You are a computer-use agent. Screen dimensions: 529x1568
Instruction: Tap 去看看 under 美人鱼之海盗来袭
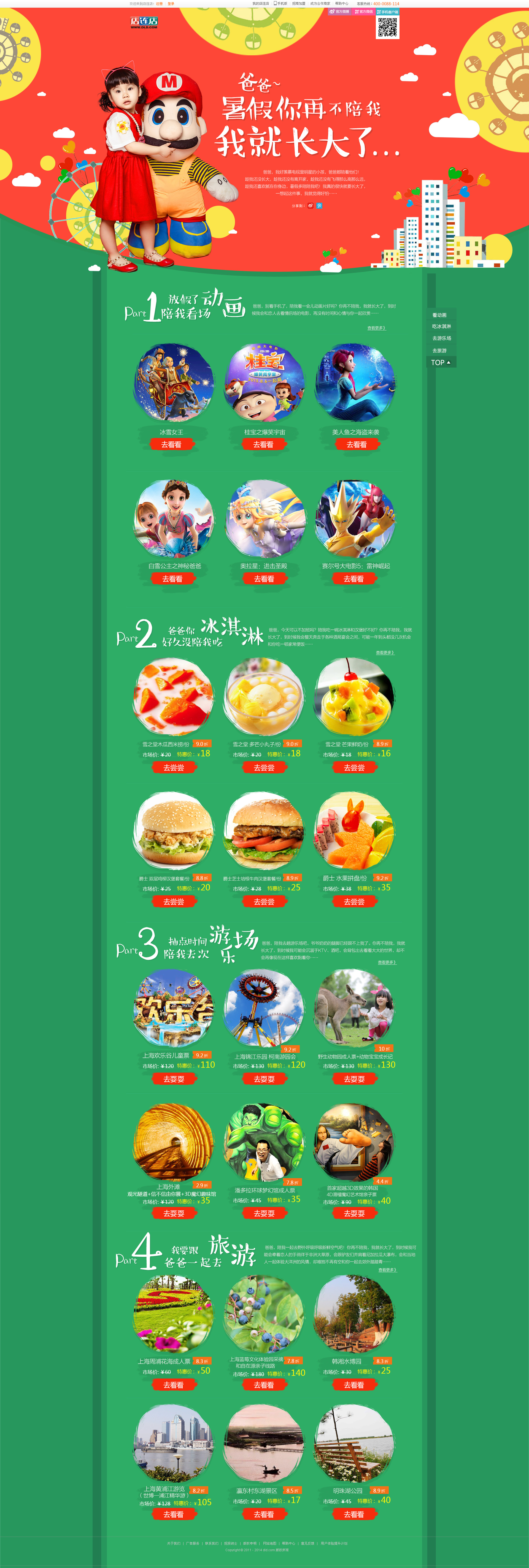357,445
